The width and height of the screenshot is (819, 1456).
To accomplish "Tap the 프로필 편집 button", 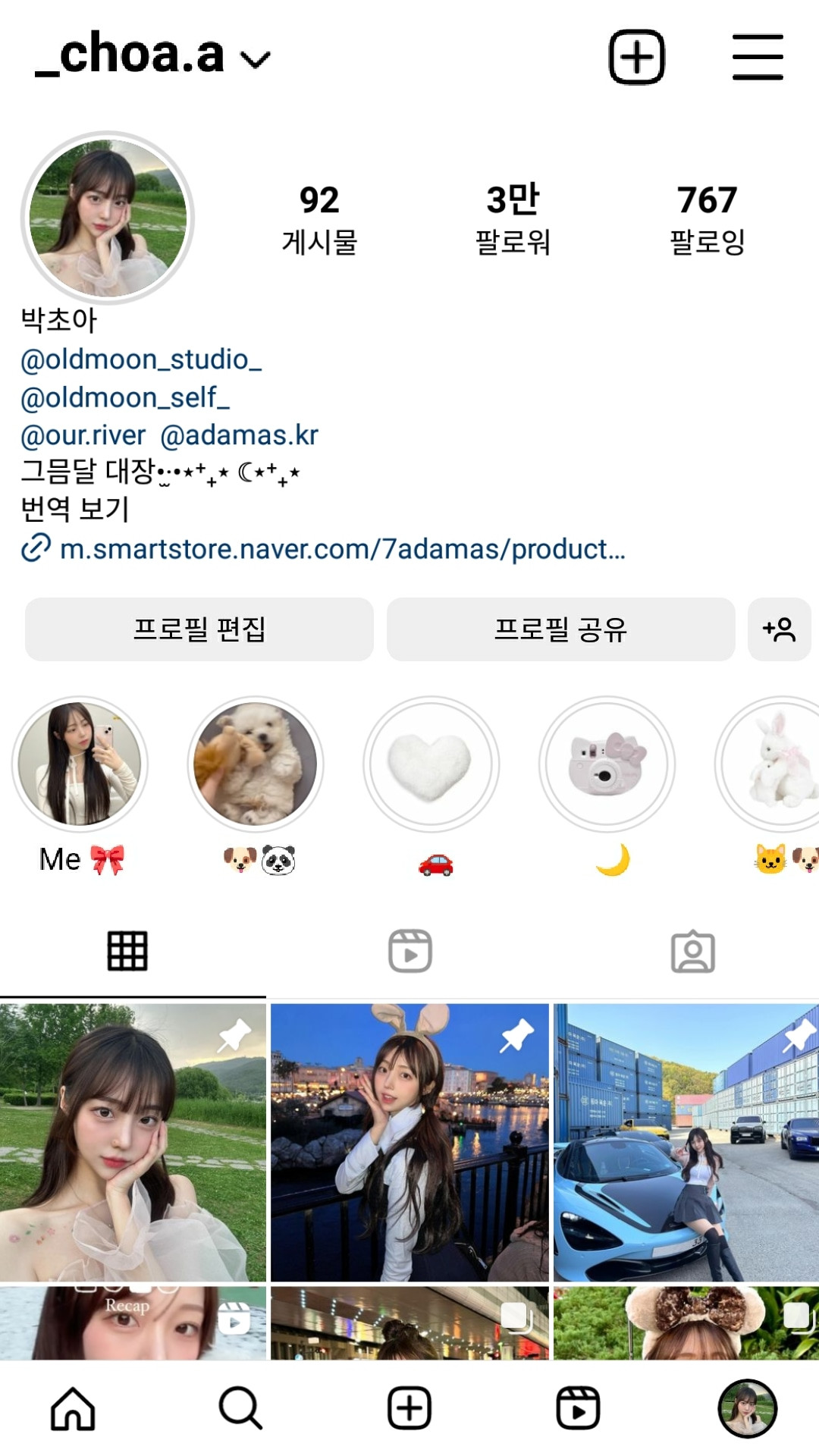I will pyautogui.click(x=199, y=629).
